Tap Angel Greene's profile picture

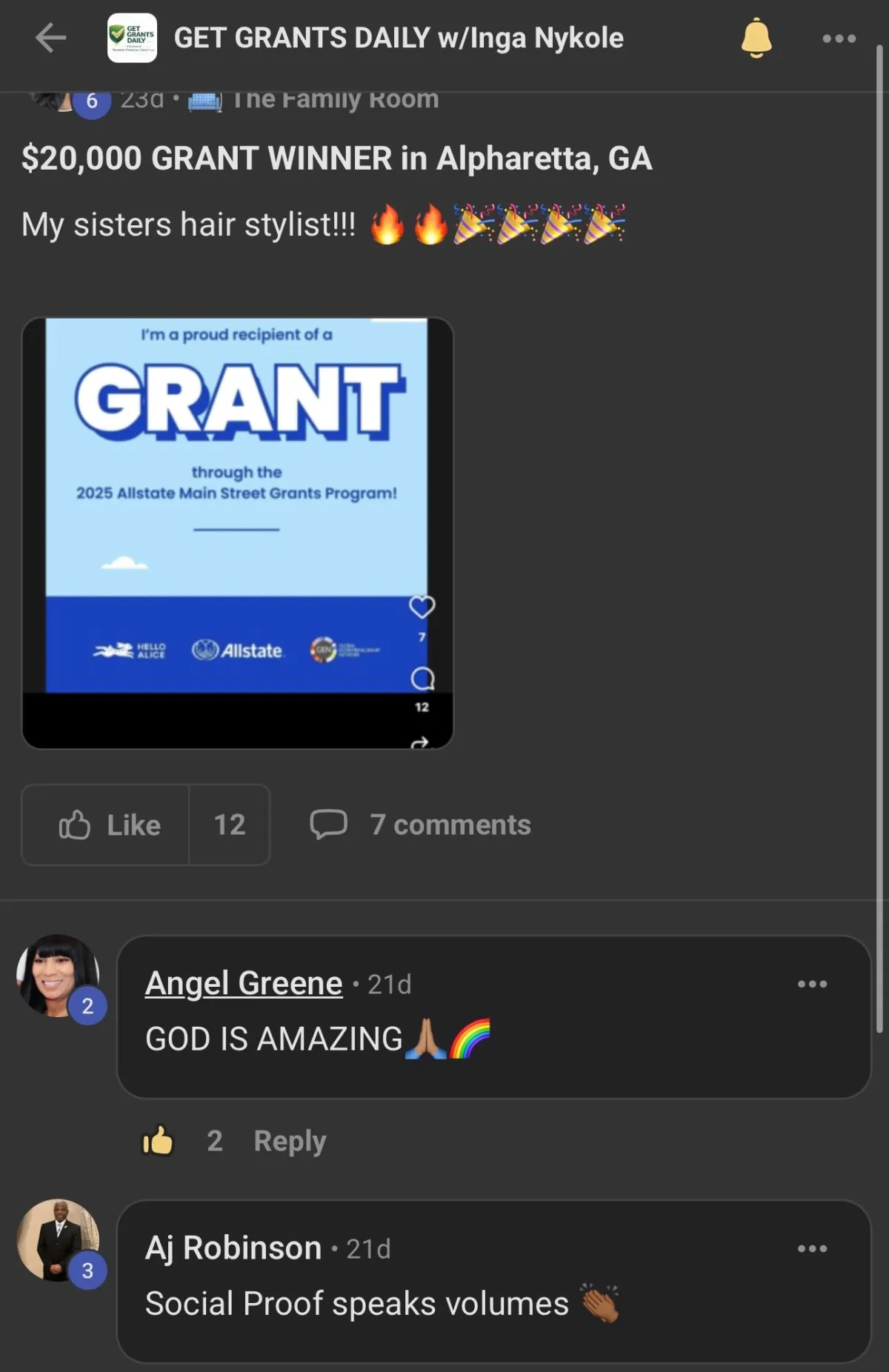click(x=58, y=976)
